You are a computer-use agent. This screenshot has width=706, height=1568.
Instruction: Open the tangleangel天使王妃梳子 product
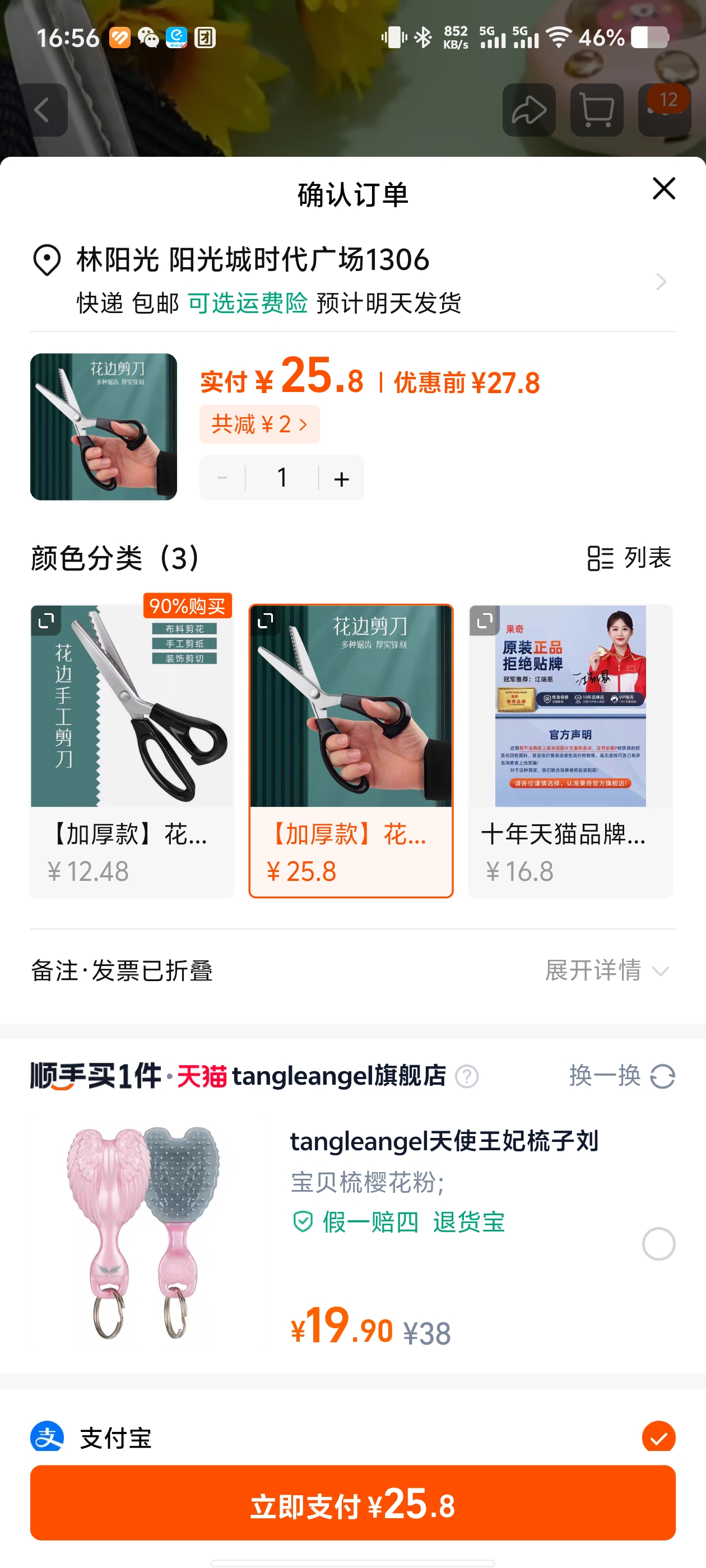[x=443, y=1141]
